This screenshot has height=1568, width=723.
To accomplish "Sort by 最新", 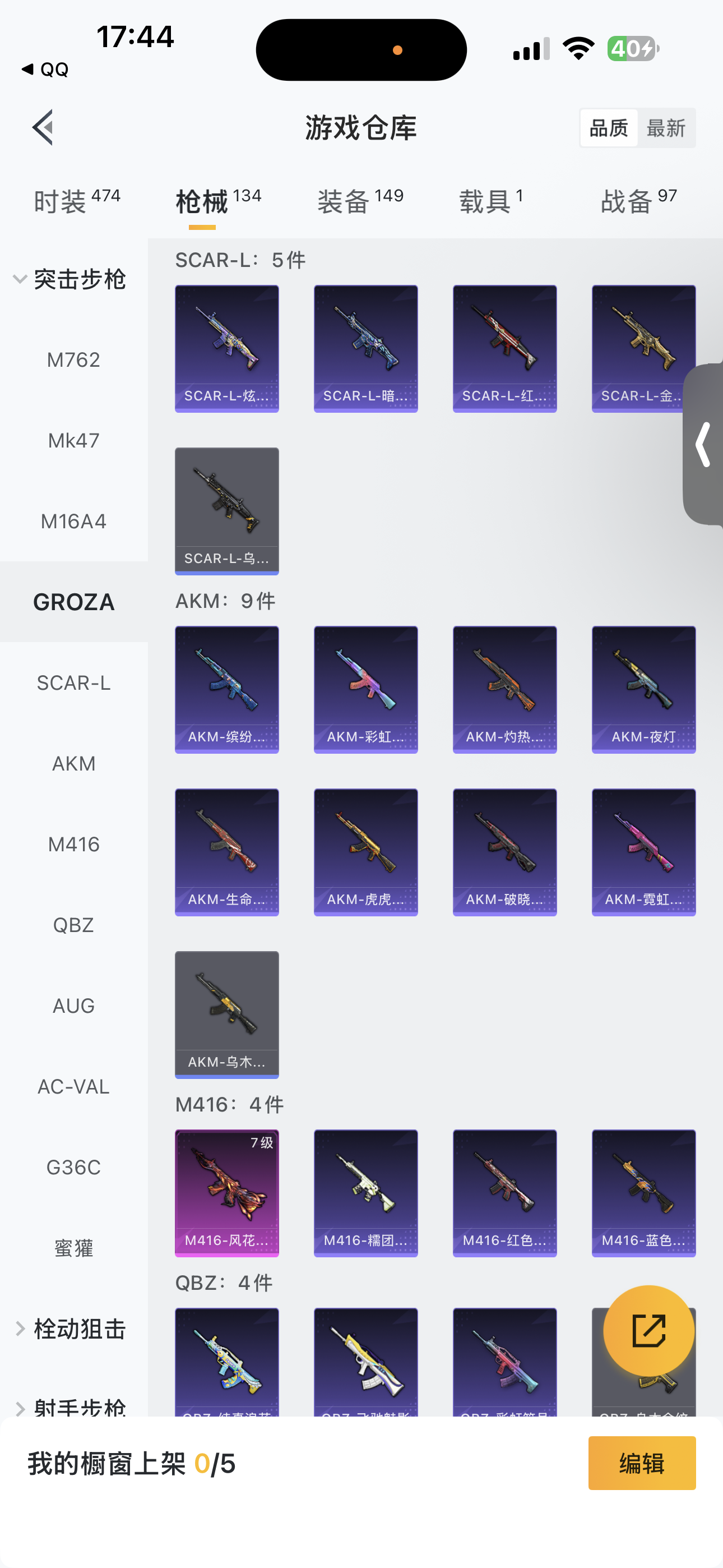I will pyautogui.click(x=666, y=128).
